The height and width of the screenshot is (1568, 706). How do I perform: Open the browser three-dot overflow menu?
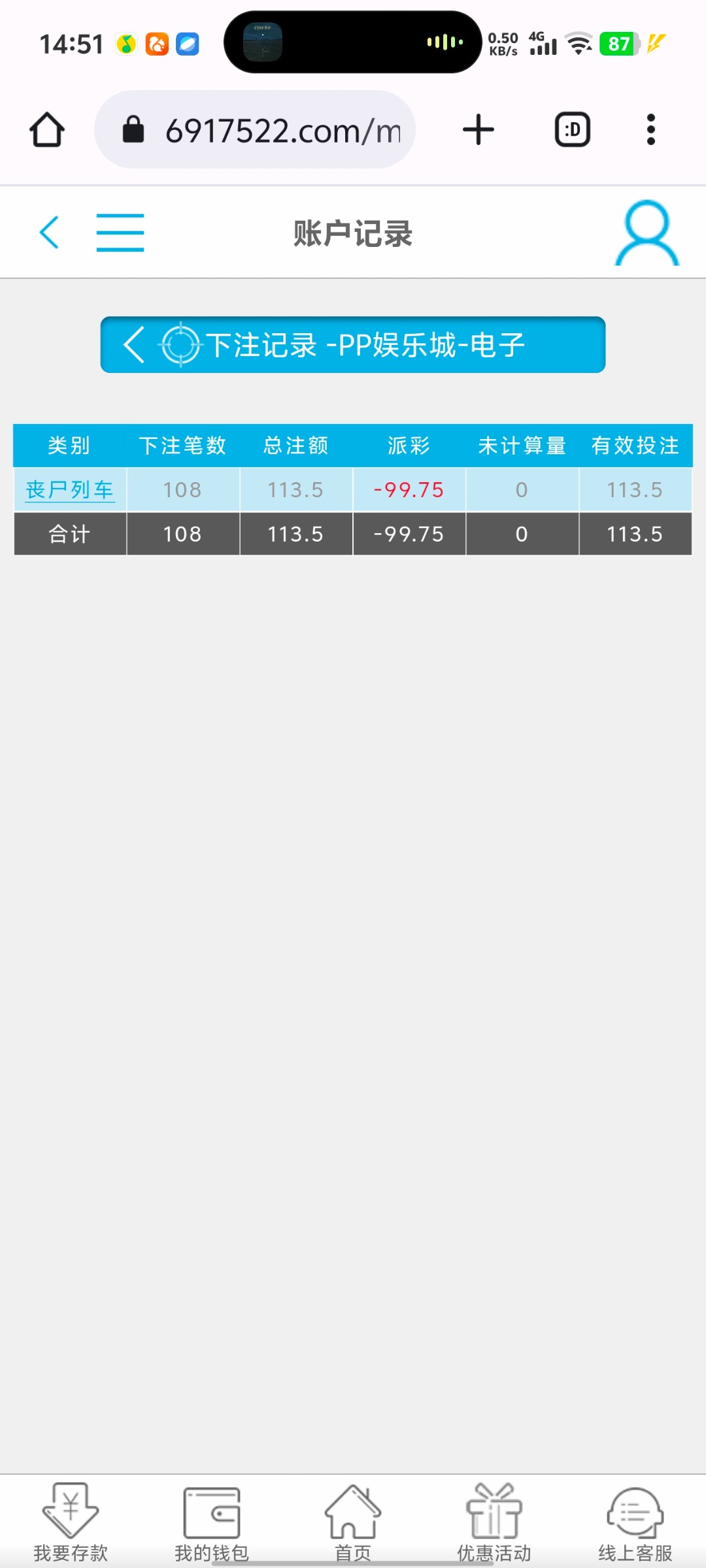(650, 129)
